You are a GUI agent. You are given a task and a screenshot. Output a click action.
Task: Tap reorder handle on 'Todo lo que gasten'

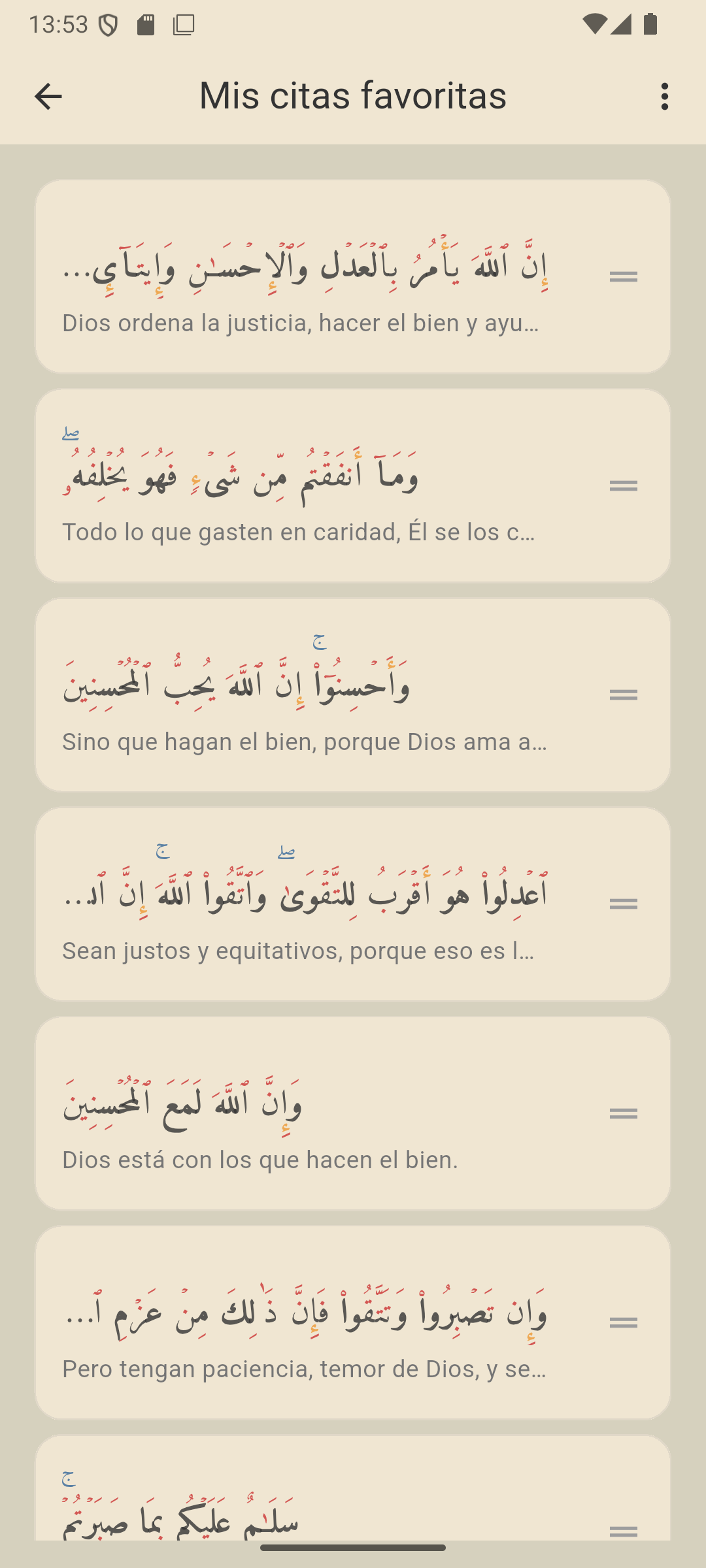[x=623, y=486]
